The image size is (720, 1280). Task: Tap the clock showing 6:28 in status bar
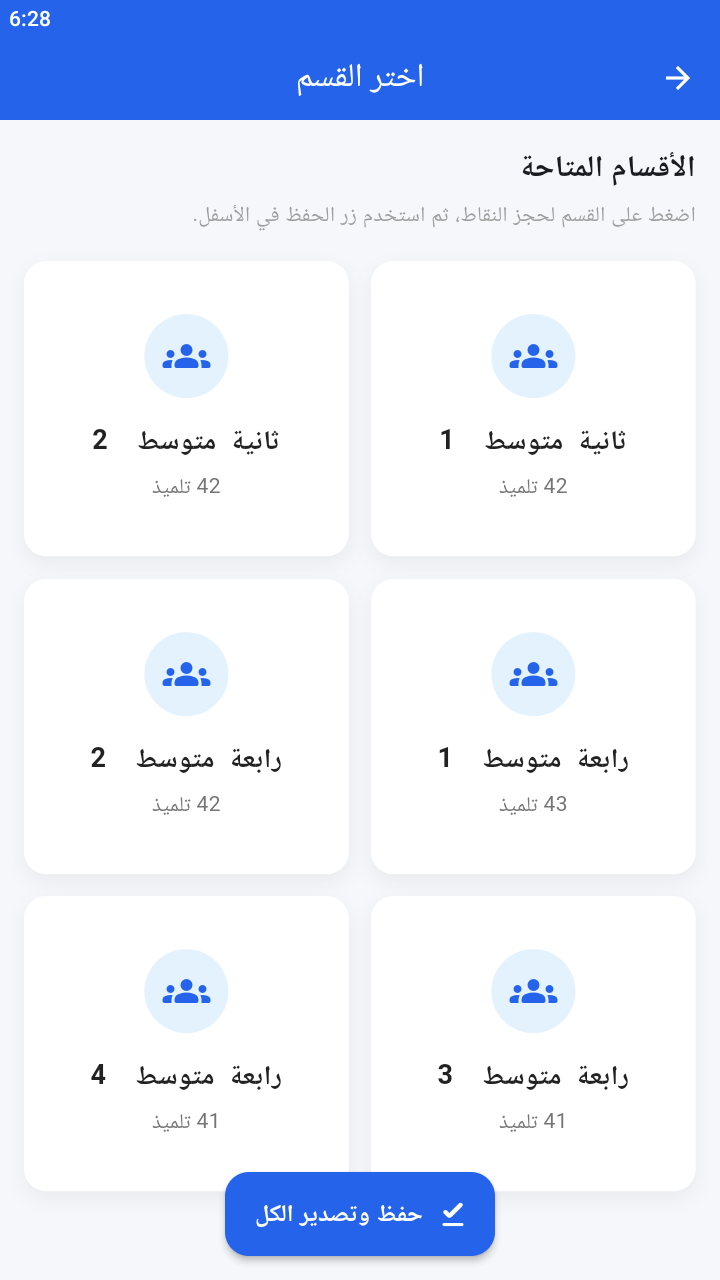click(x=29, y=17)
